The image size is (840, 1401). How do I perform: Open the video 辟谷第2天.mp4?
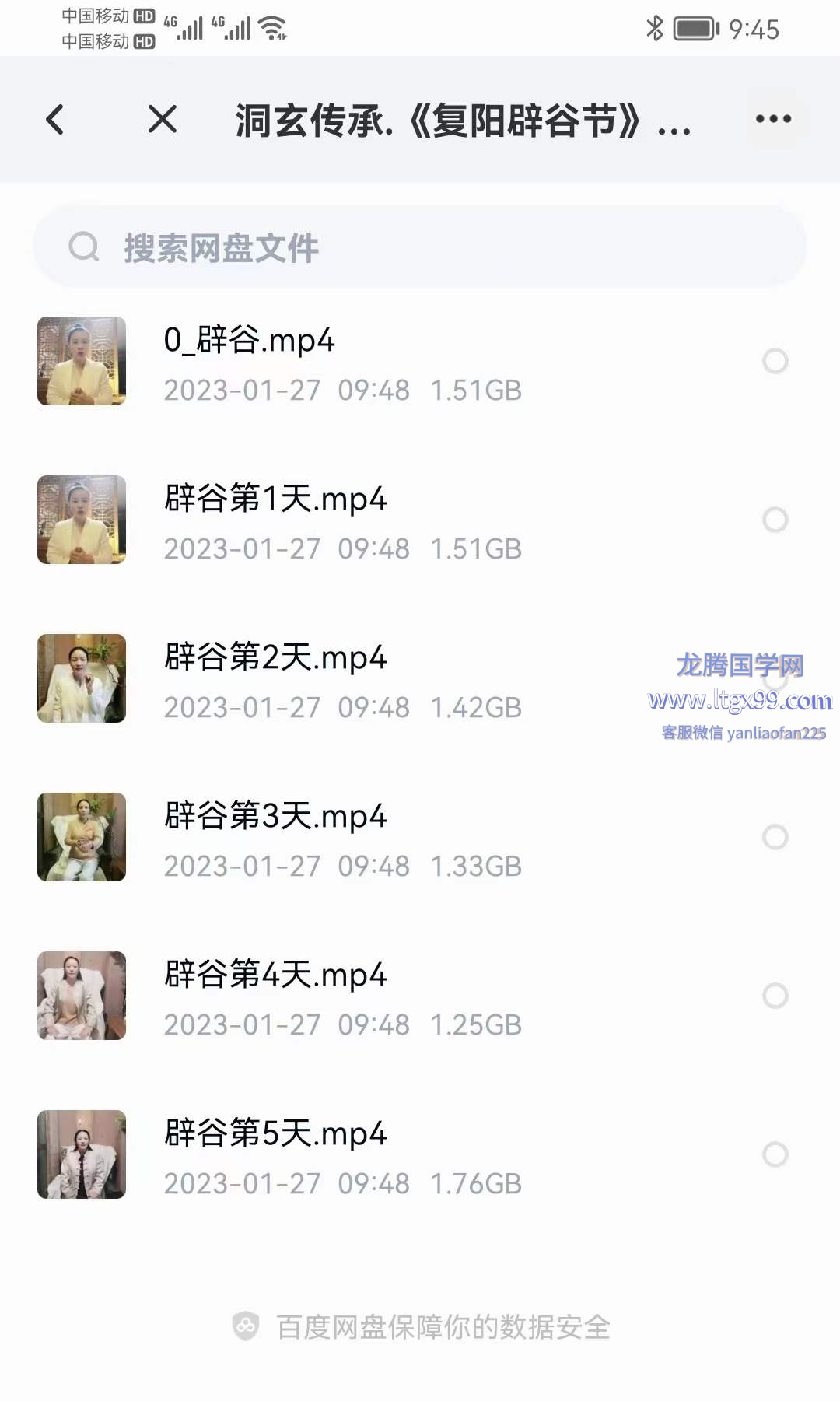click(x=275, y=658)
